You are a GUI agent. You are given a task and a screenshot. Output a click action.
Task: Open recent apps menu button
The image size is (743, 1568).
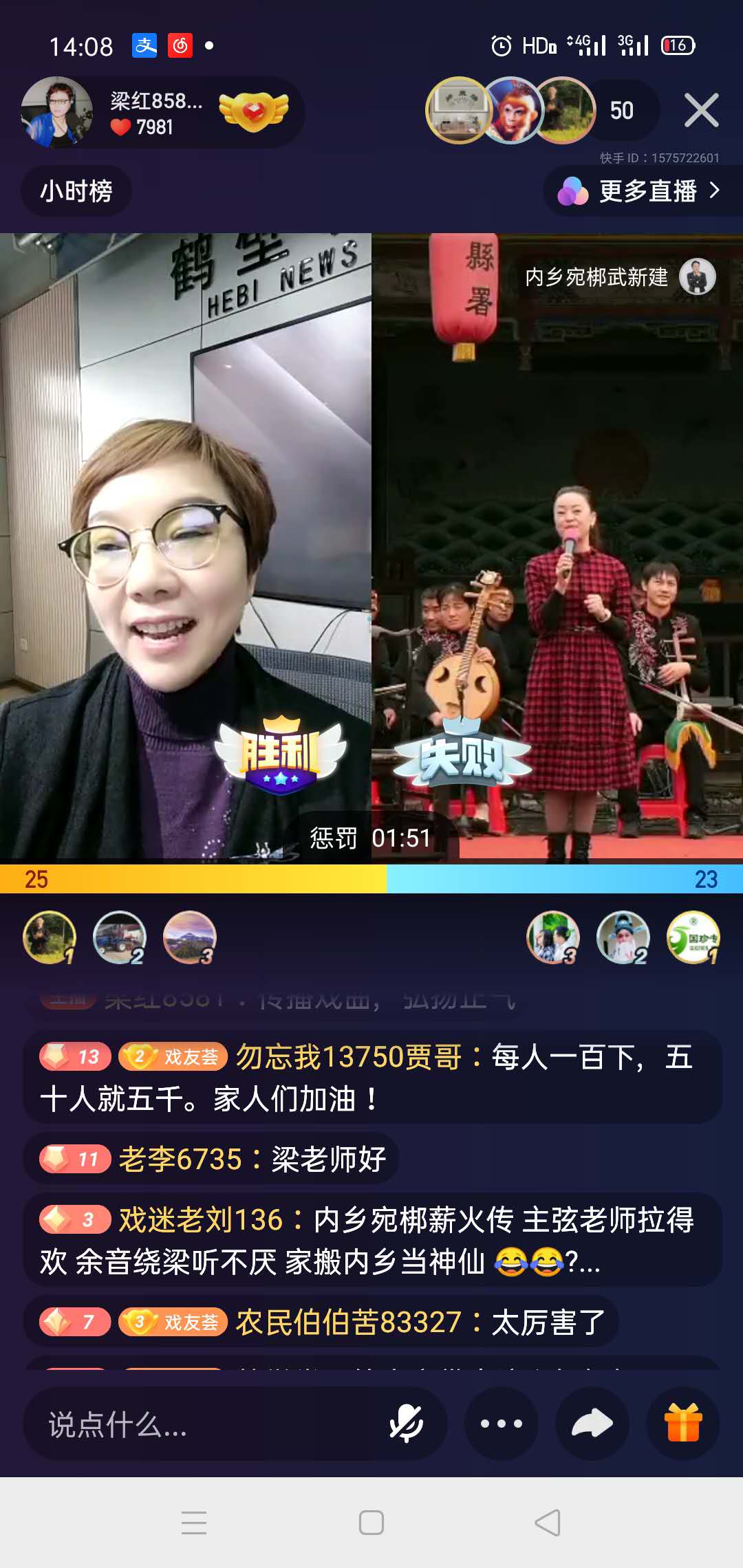click(194, 1523)
